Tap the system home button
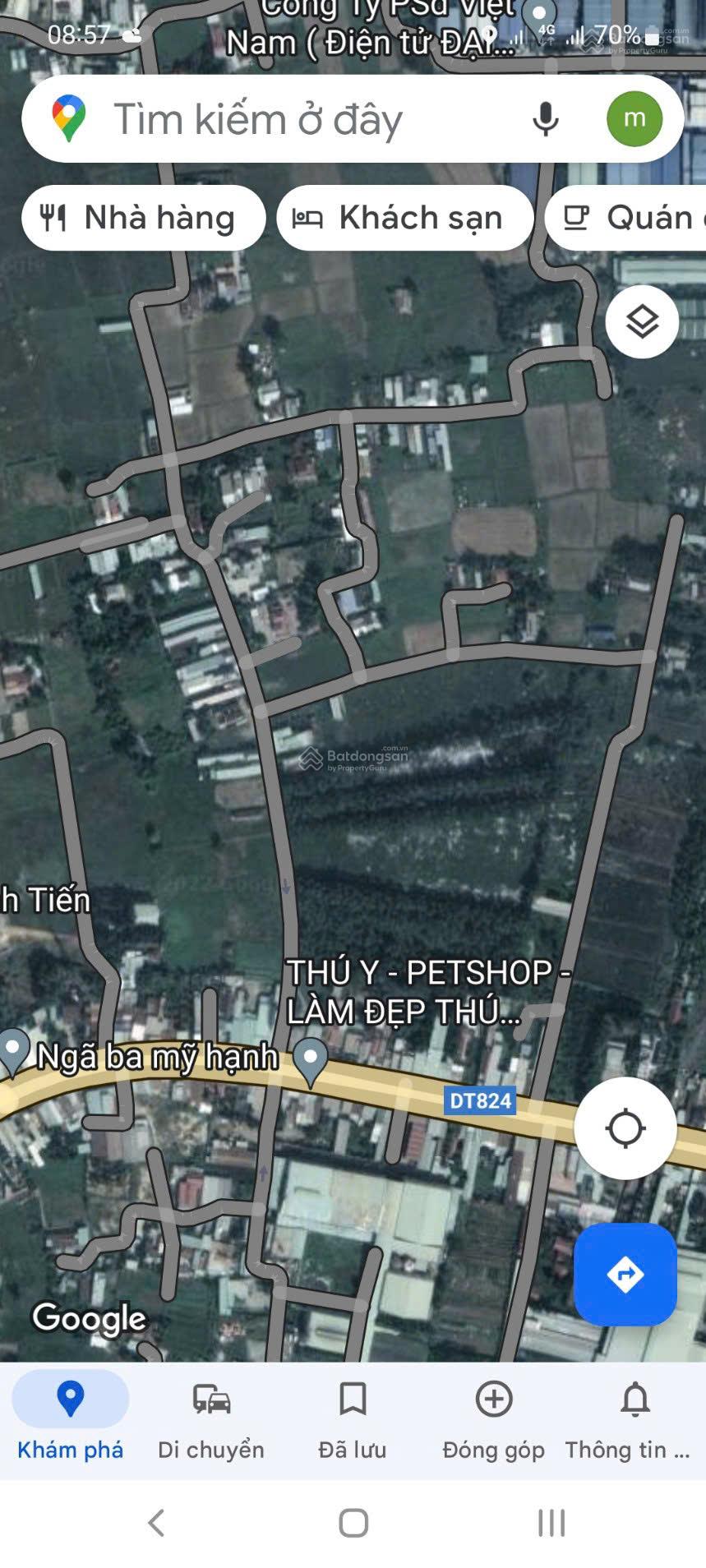 (353, 1523)
